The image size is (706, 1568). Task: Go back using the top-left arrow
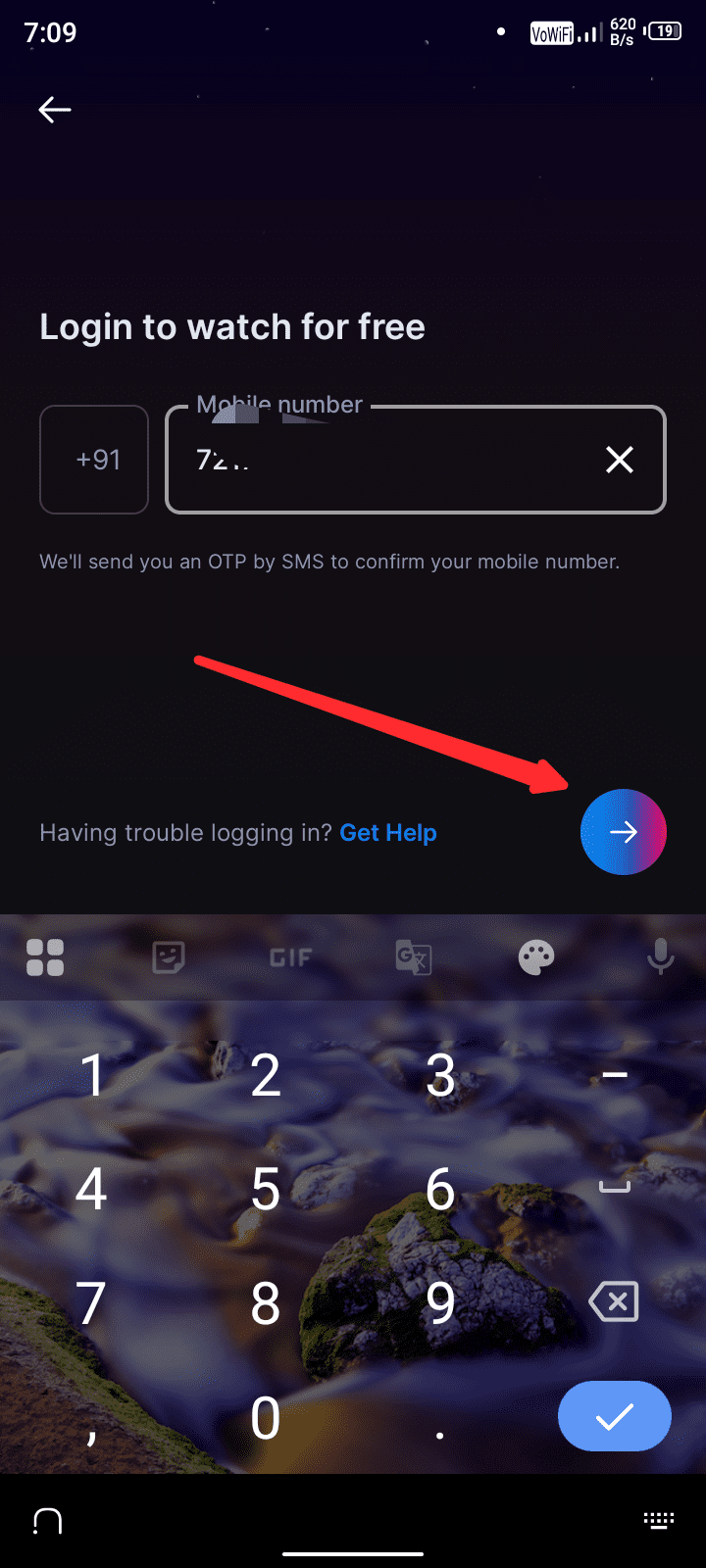(x=55, y=110)
